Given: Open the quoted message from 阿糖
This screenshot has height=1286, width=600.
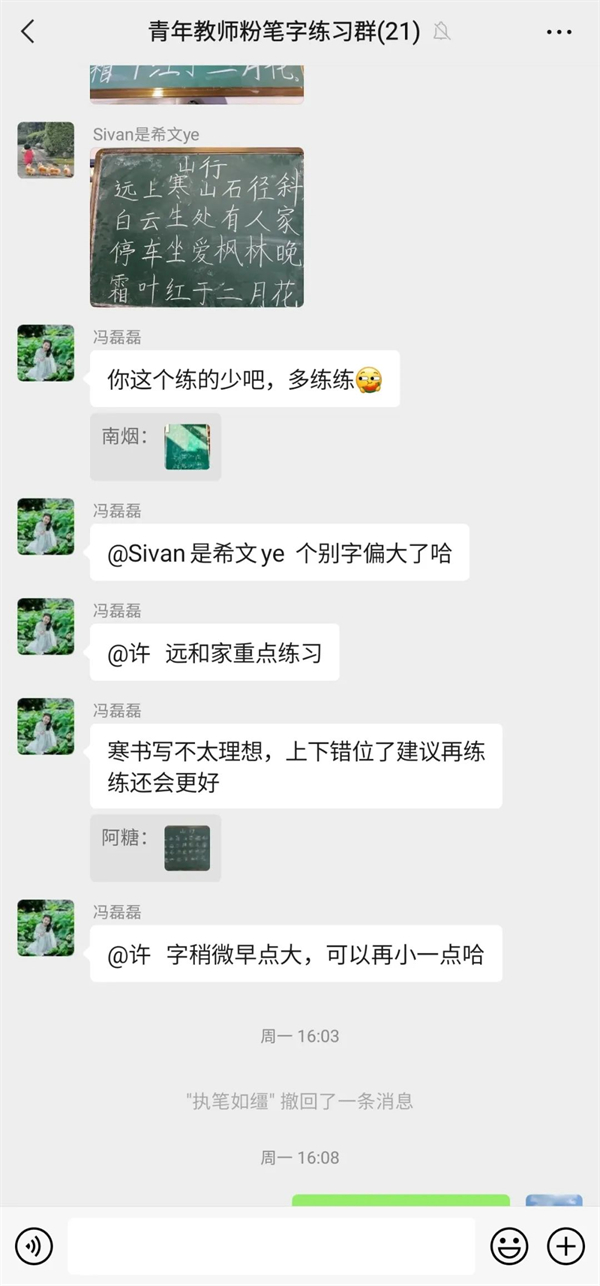Looking at the screenshot, I should [x=156, y=847].
